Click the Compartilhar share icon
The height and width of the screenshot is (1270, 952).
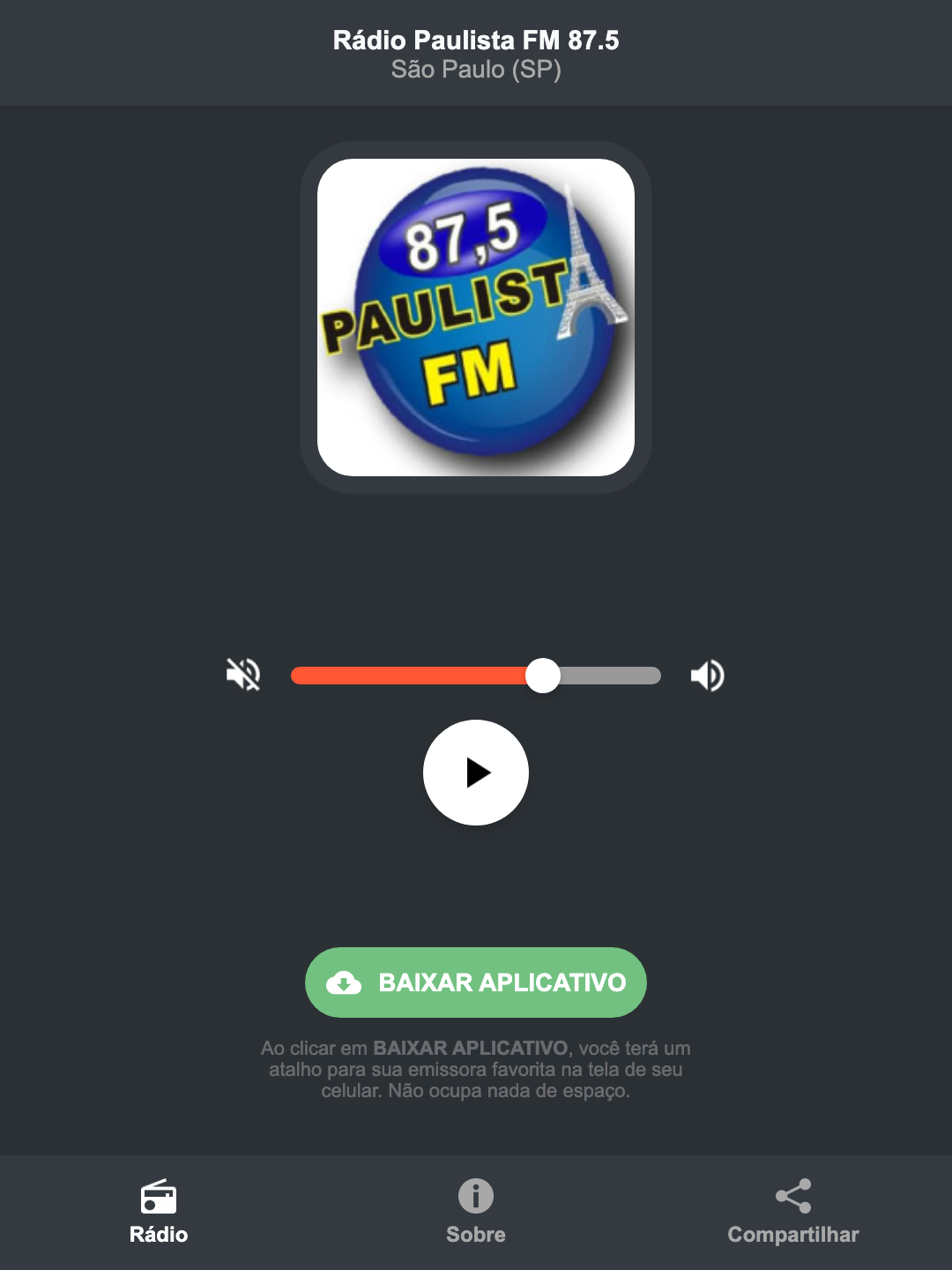(x=792, y=1198)
